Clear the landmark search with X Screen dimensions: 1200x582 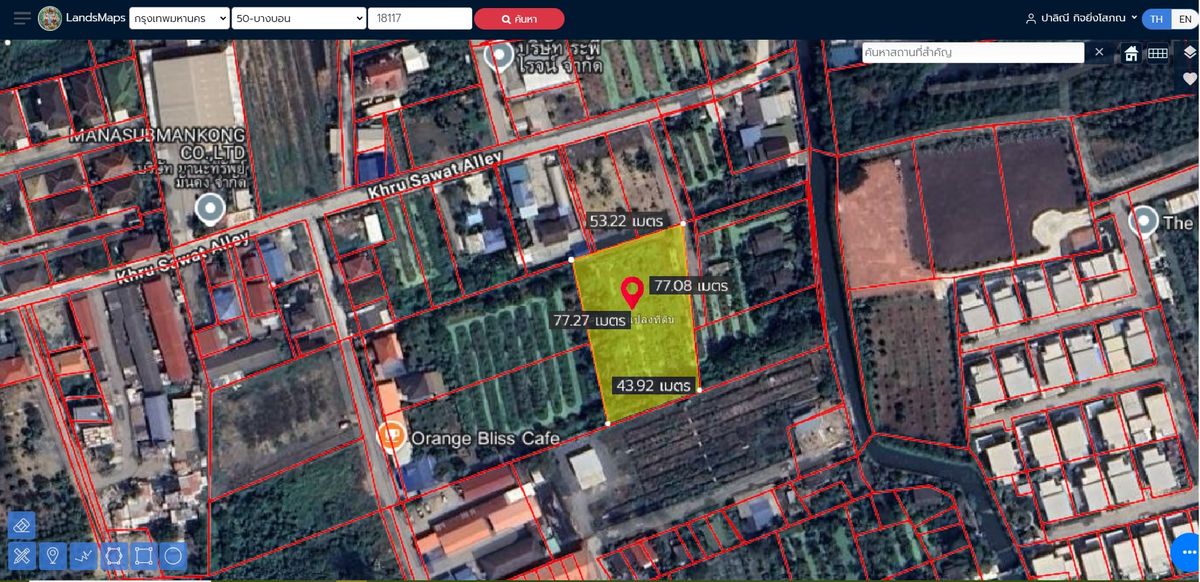click(1099, 52)
